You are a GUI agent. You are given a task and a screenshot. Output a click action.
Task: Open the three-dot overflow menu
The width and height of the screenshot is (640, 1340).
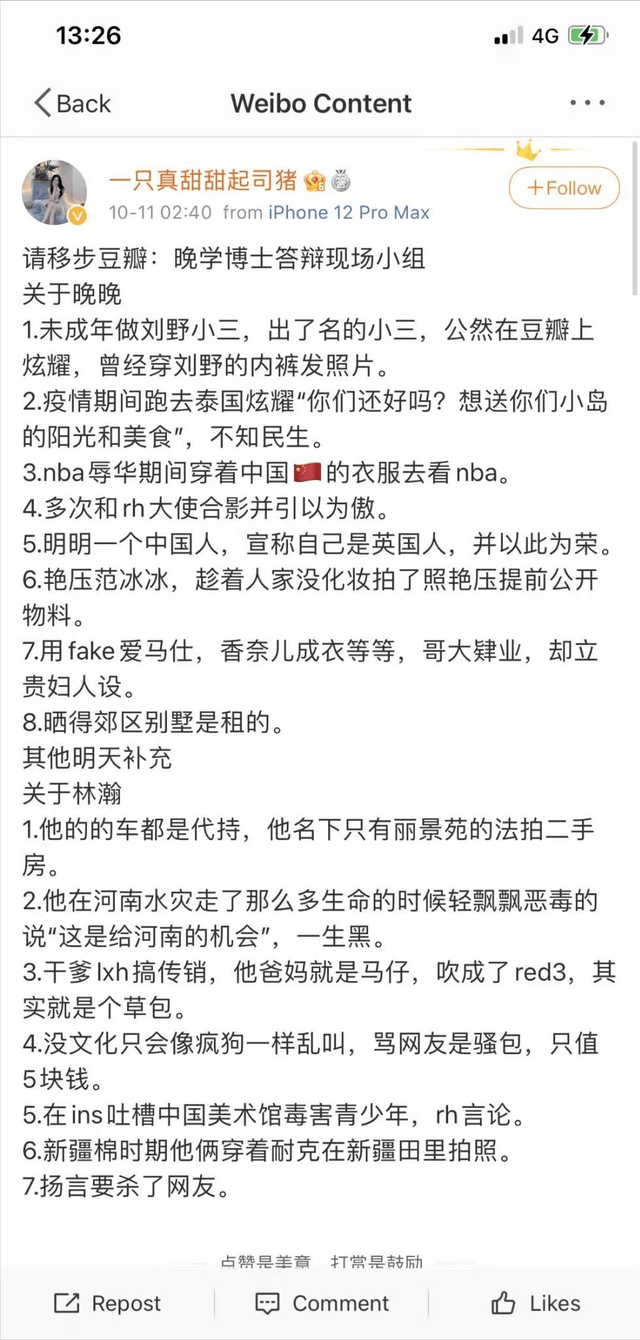point(587,103)
